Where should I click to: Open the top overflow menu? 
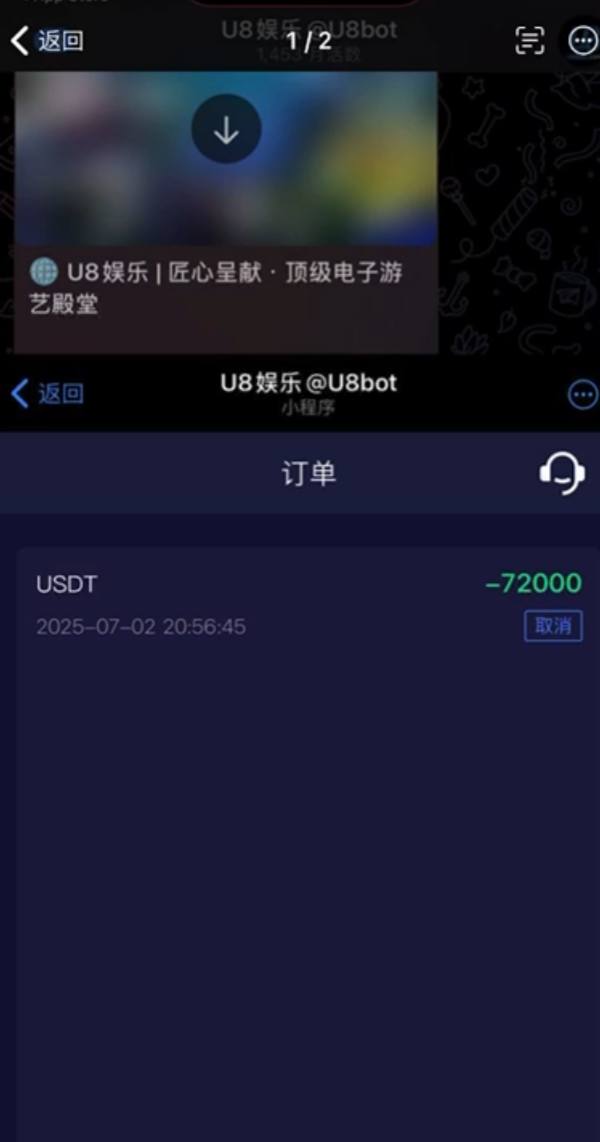coord(582,40)
